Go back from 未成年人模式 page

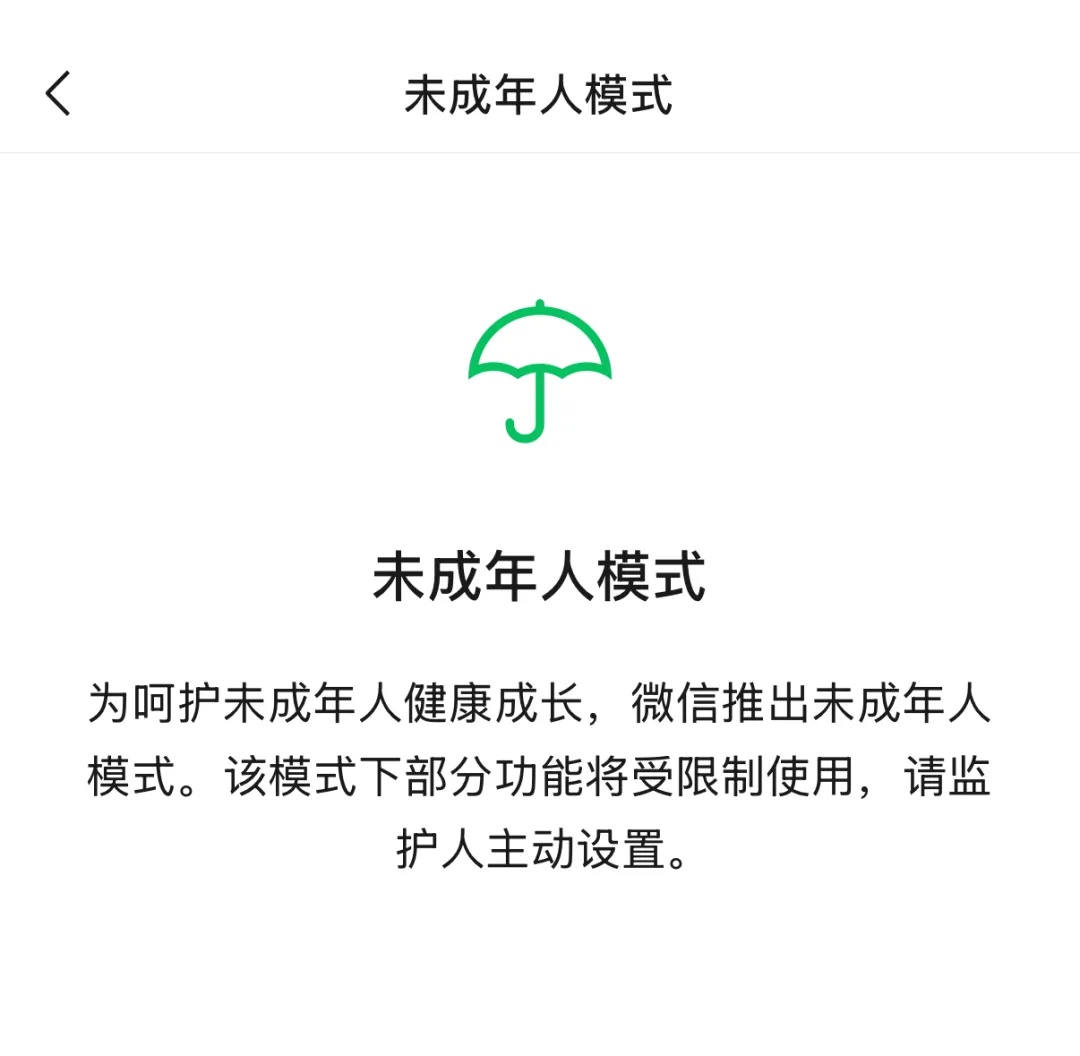[x=59, y=95]
